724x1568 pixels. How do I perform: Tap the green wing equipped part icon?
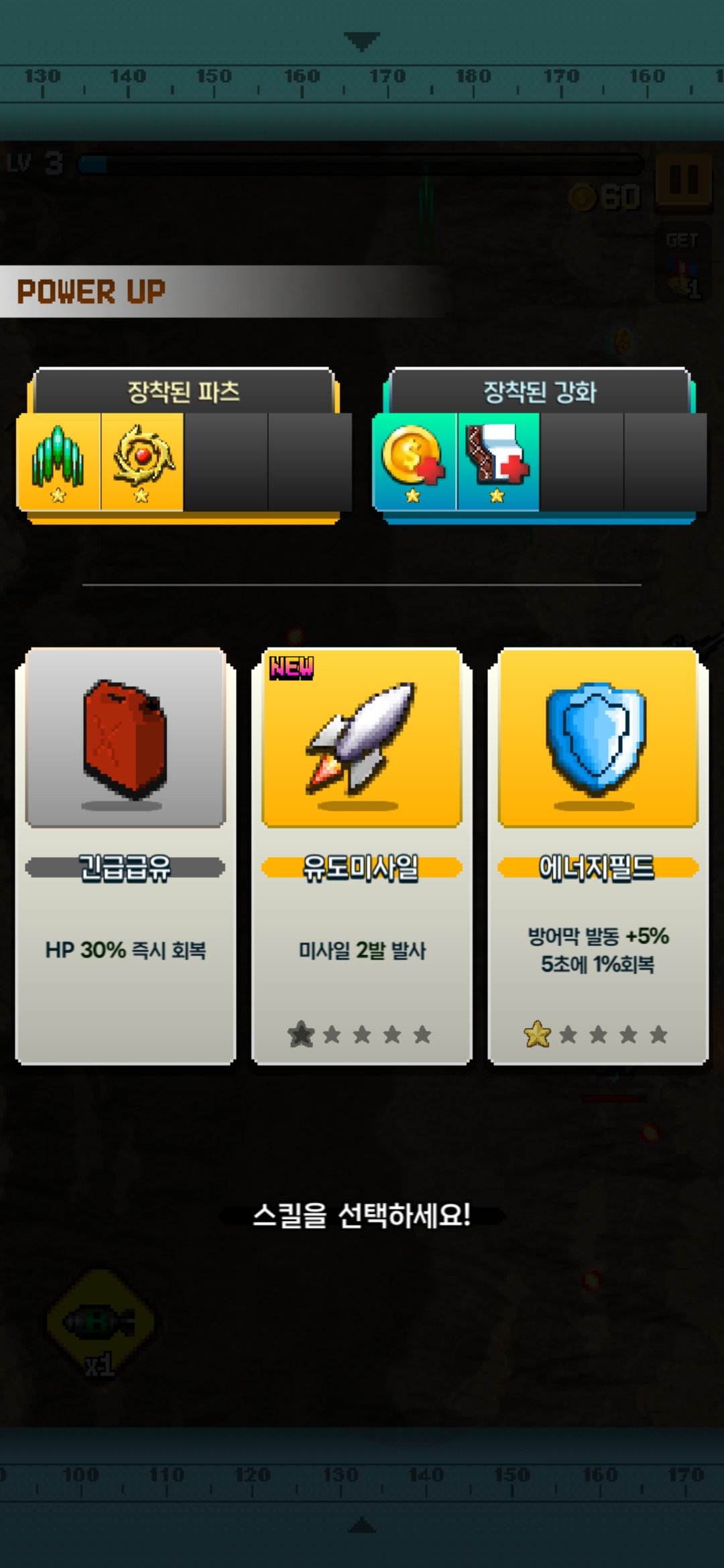pos(58,462)
